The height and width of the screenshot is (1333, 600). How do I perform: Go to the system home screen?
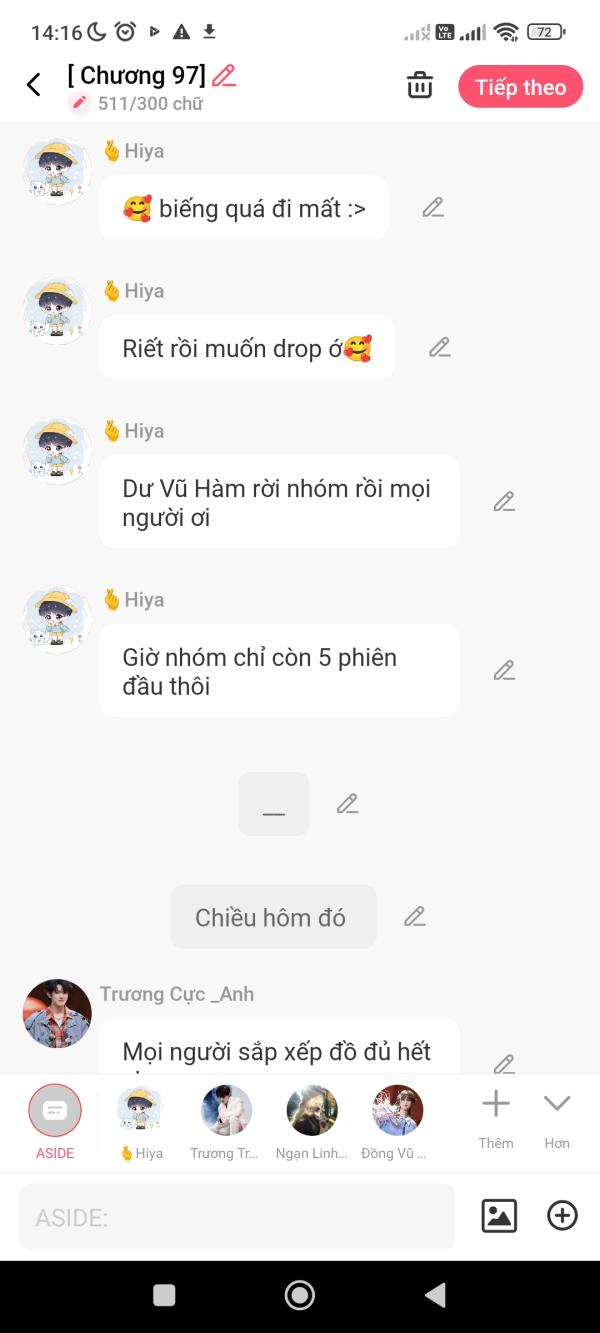(299, 1296)
